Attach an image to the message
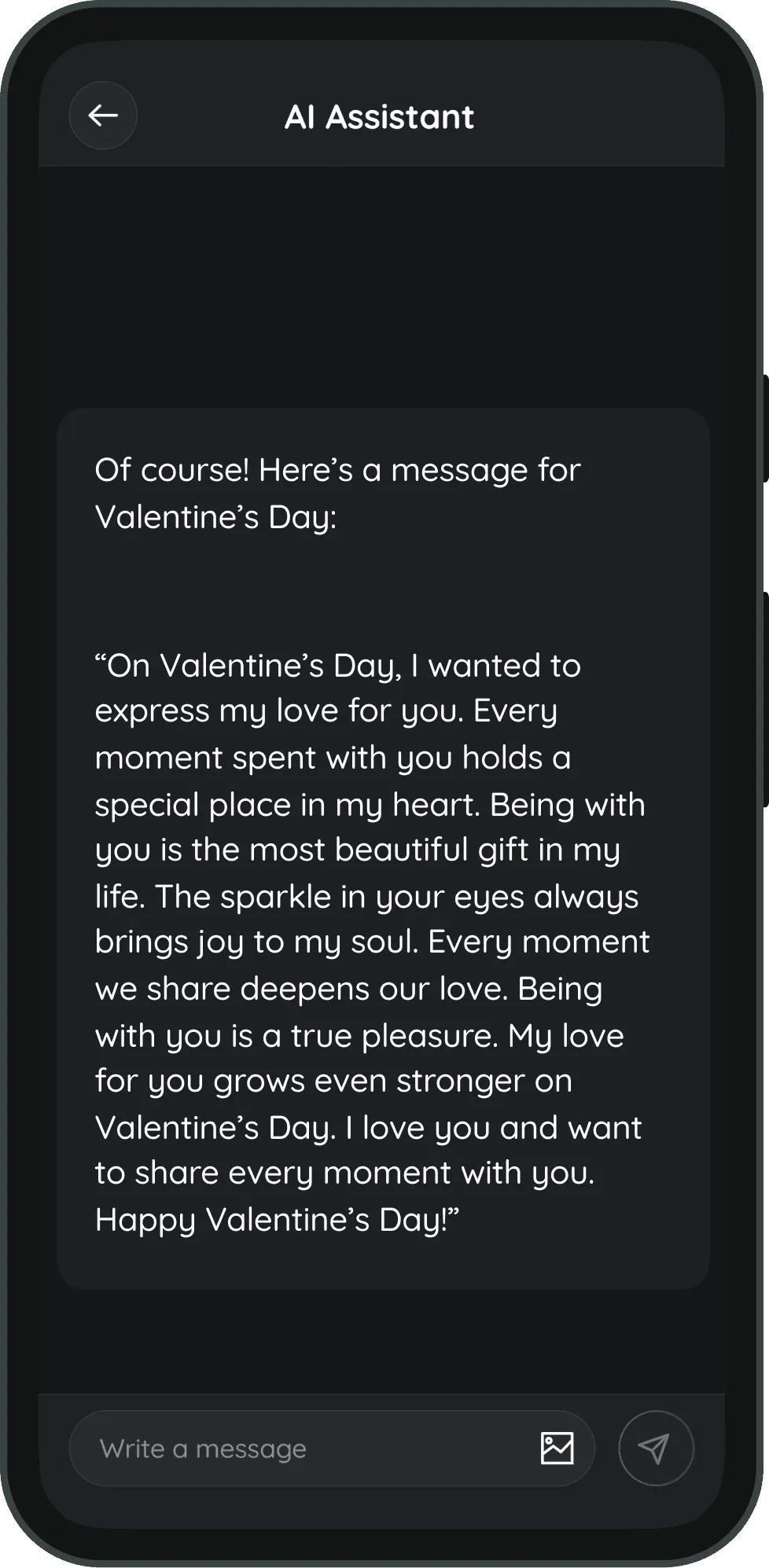Image resolution: width=769 pixels, height=1568 pixels. (x=557, y=1449)
